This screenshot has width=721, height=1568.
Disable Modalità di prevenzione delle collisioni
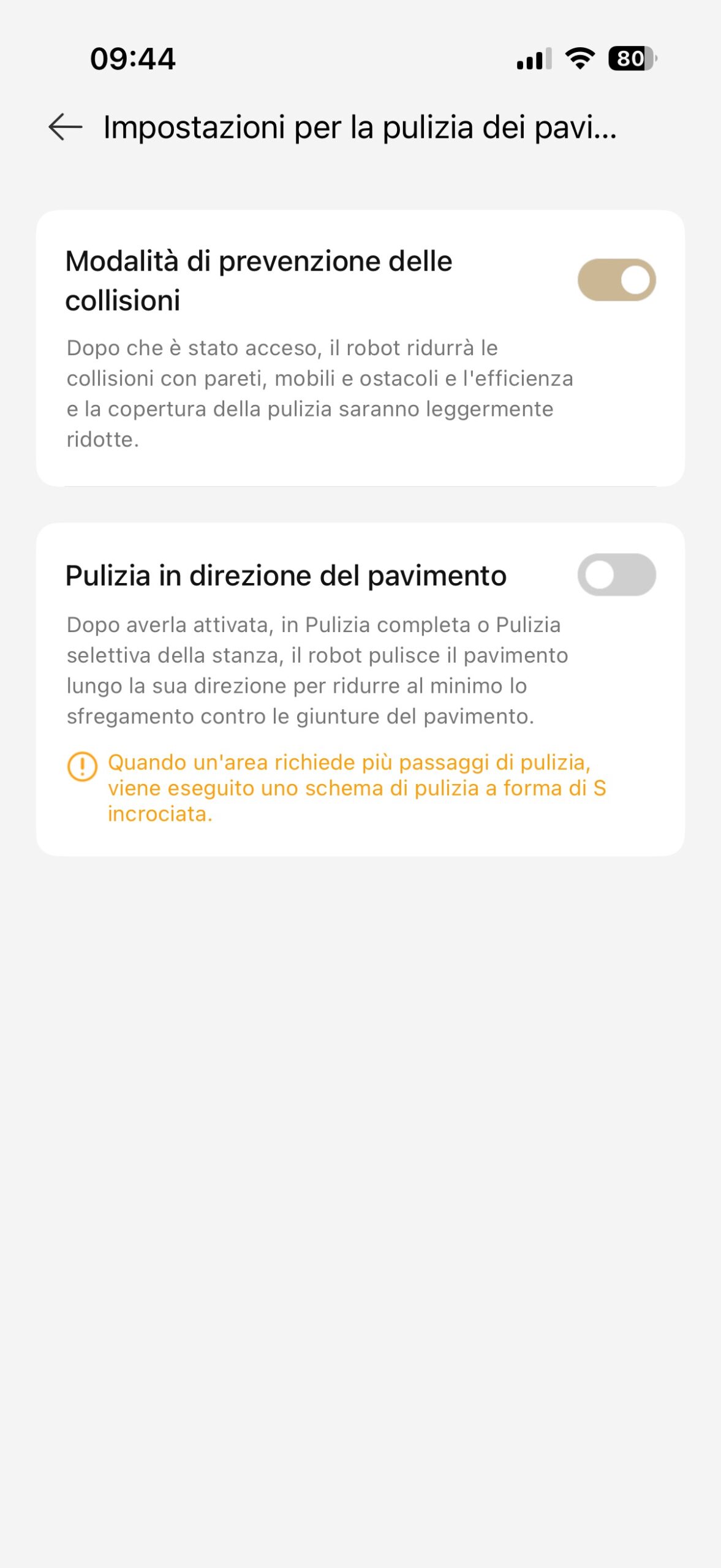tap(616, 280)
